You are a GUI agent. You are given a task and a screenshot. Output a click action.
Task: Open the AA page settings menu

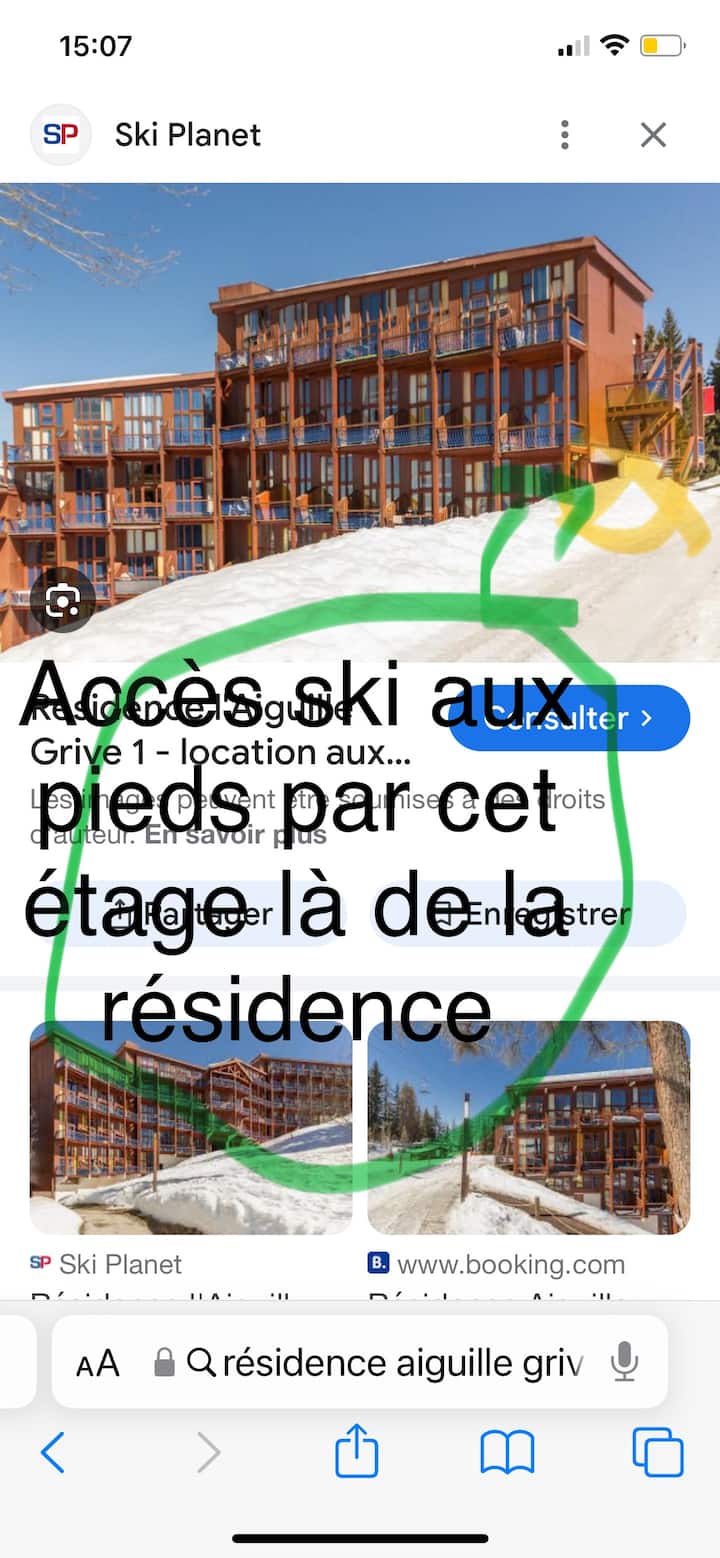coord(98,1362)
